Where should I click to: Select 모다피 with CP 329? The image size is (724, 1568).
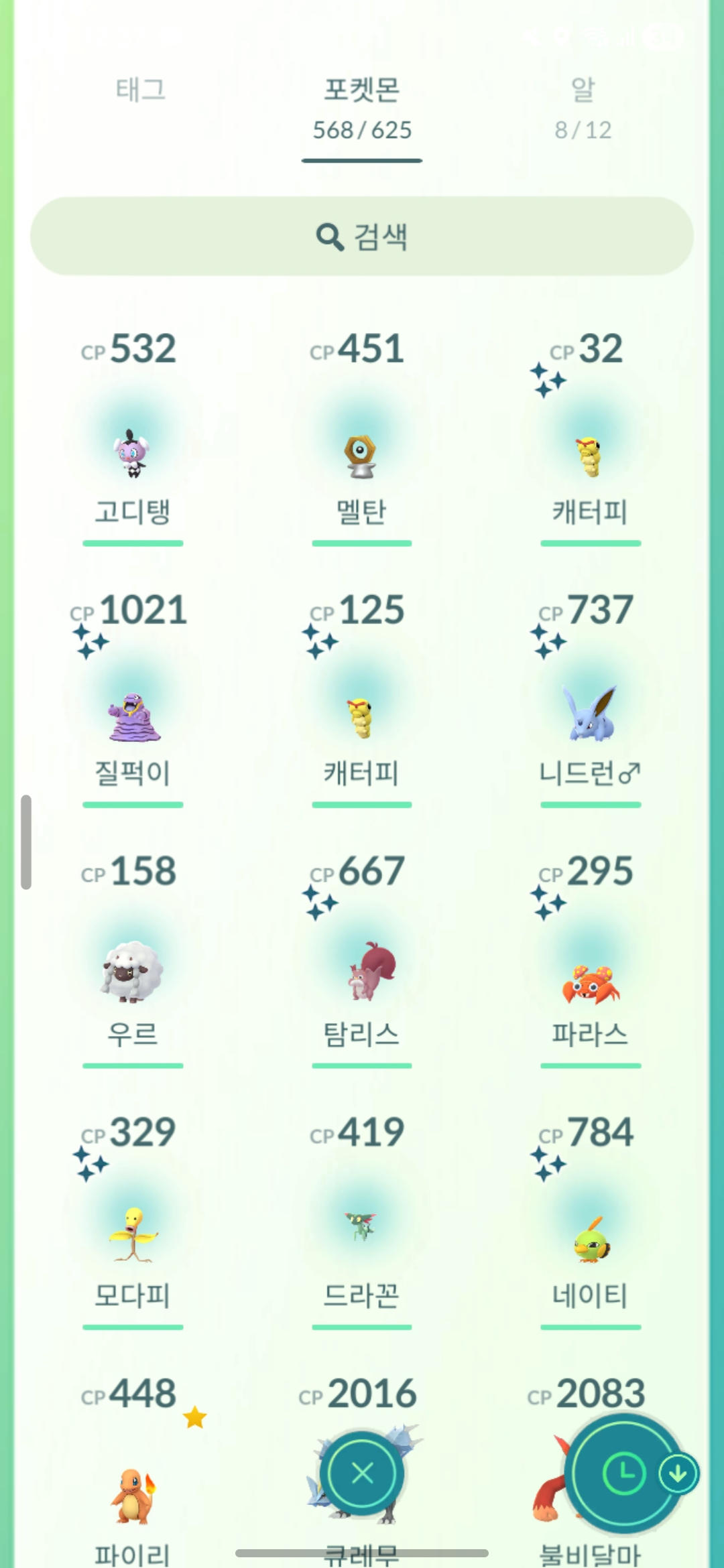132,1234
